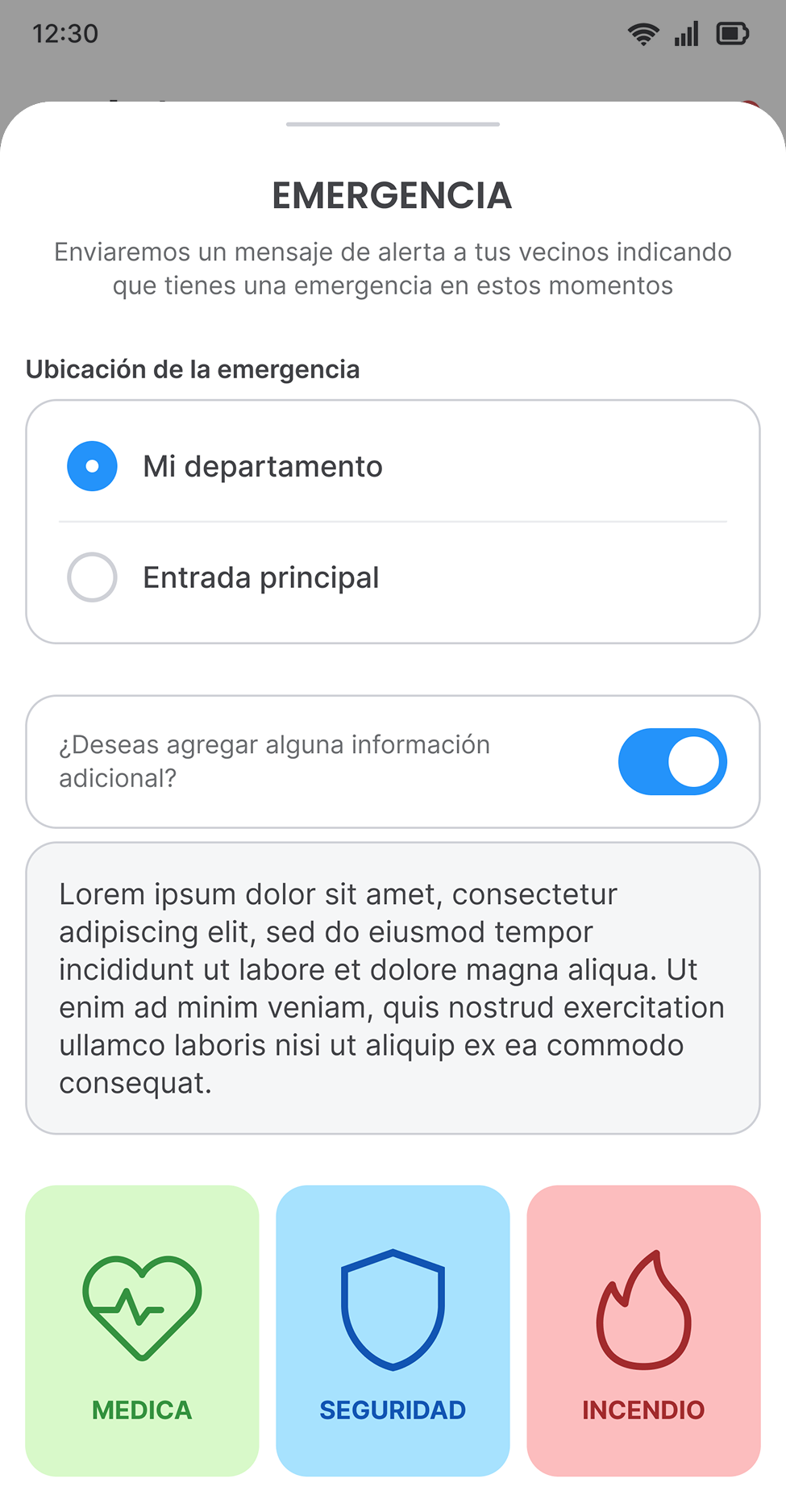Turn off the additional information switch
Image resolution: width=786 pixels, height=1512 pixels.
click(x=672, y=761)
